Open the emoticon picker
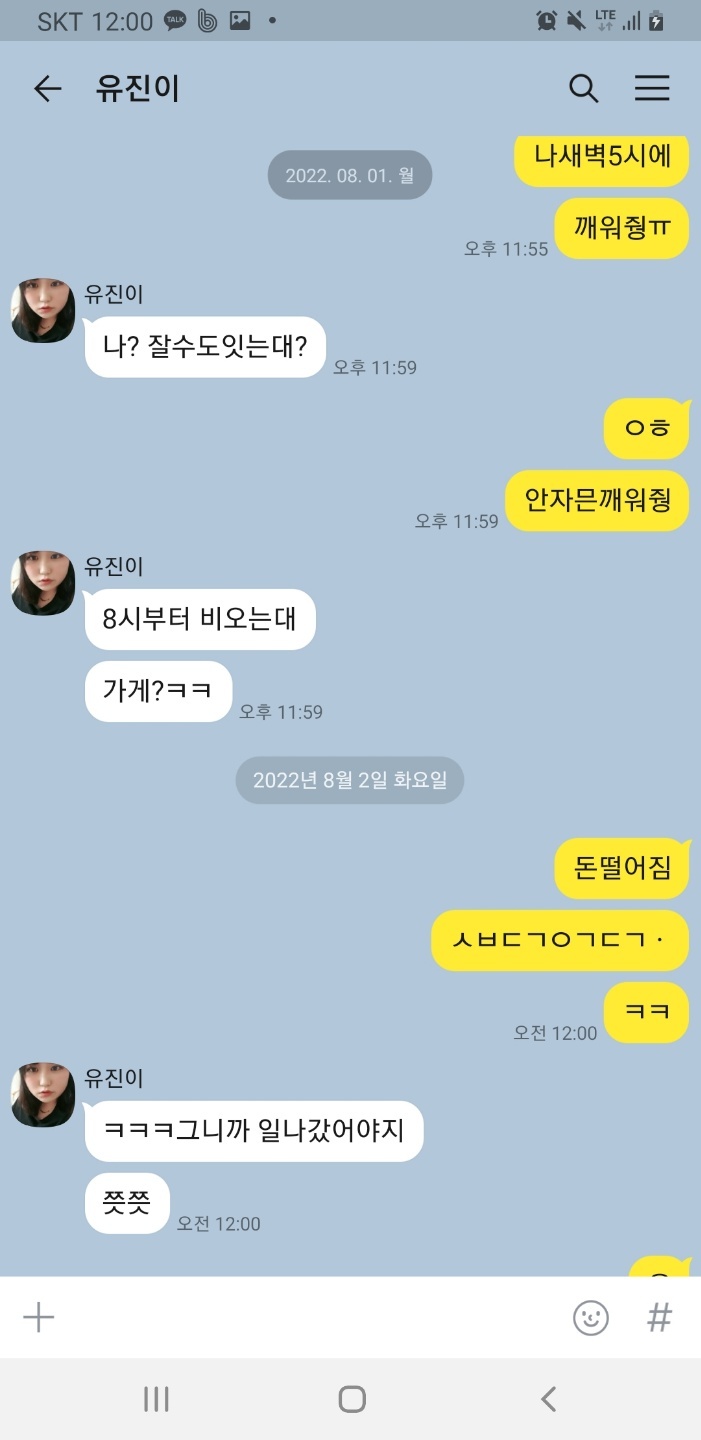Screen dimensions: 701x1440 (x=591, y=1317)
